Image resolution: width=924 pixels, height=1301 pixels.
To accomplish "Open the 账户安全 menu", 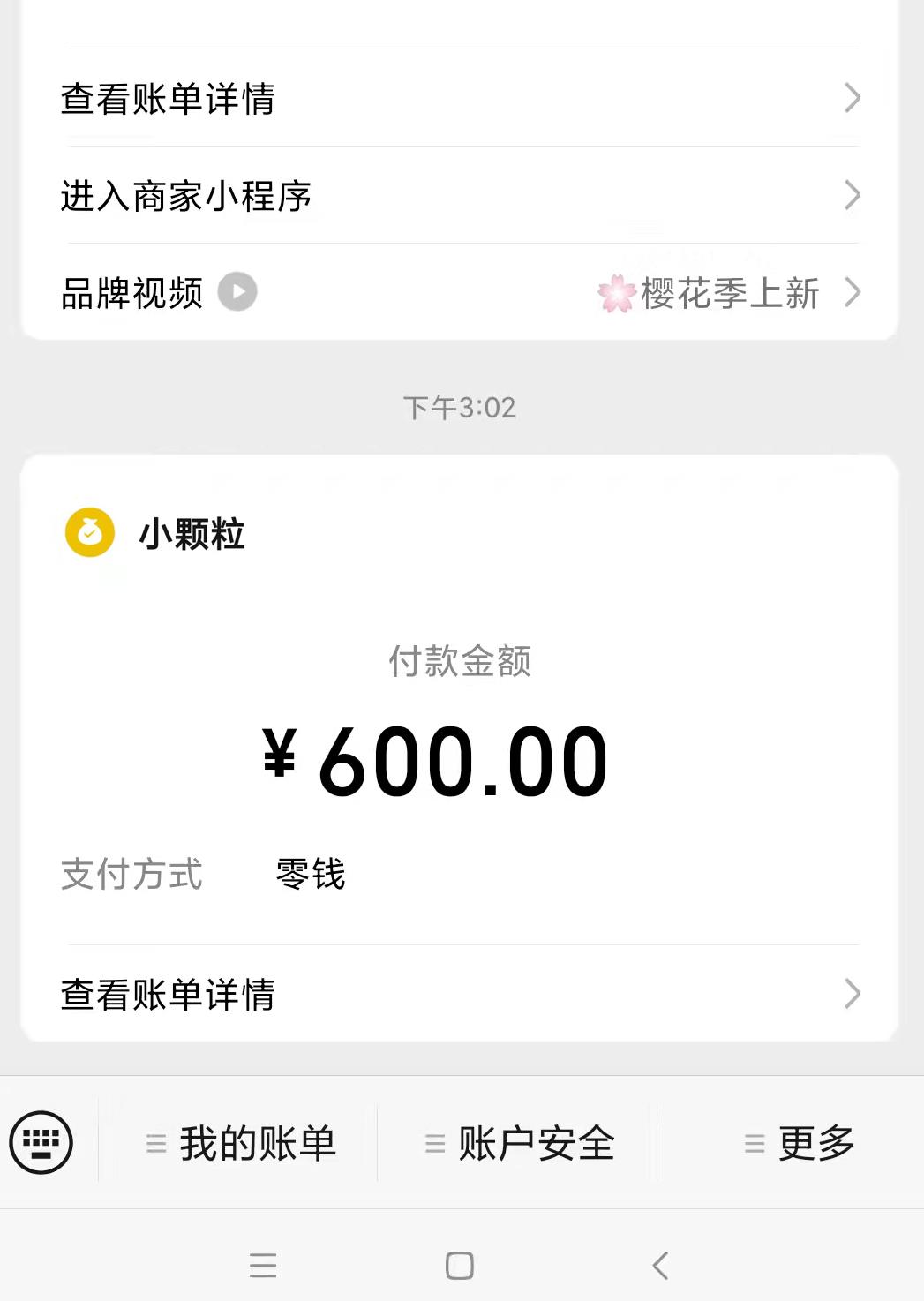I will (x=519, y=1144).
